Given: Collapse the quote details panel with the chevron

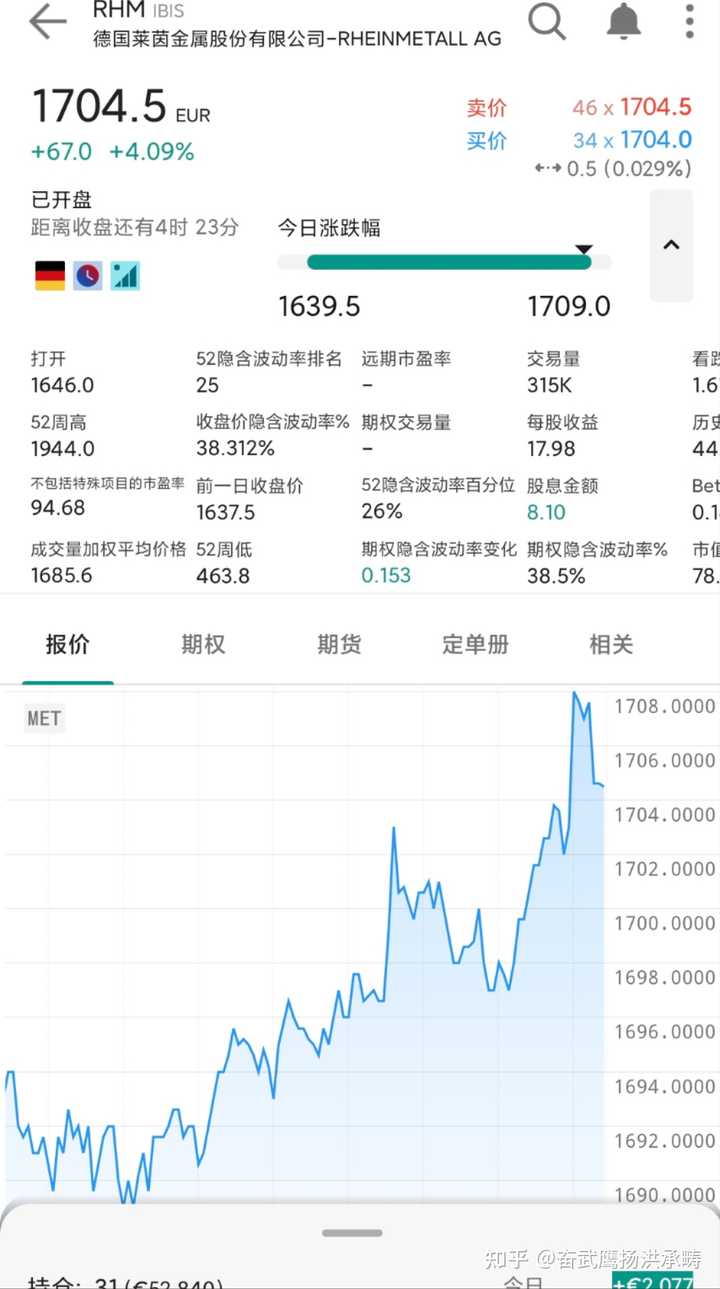Looking at the screenshot, I should pyautogui.click(x=671, y=246).
